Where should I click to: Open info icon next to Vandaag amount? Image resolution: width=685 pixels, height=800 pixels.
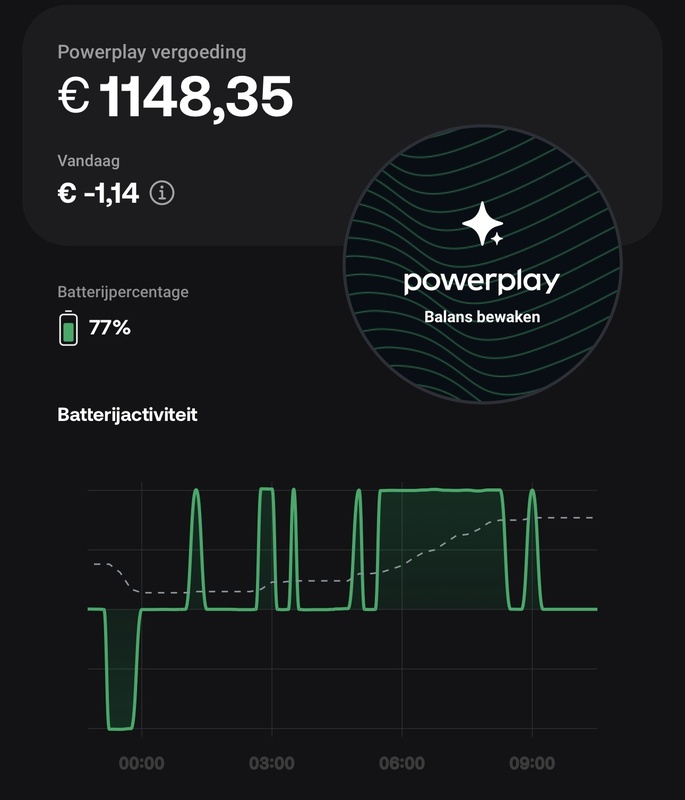[x=162, y=193]
